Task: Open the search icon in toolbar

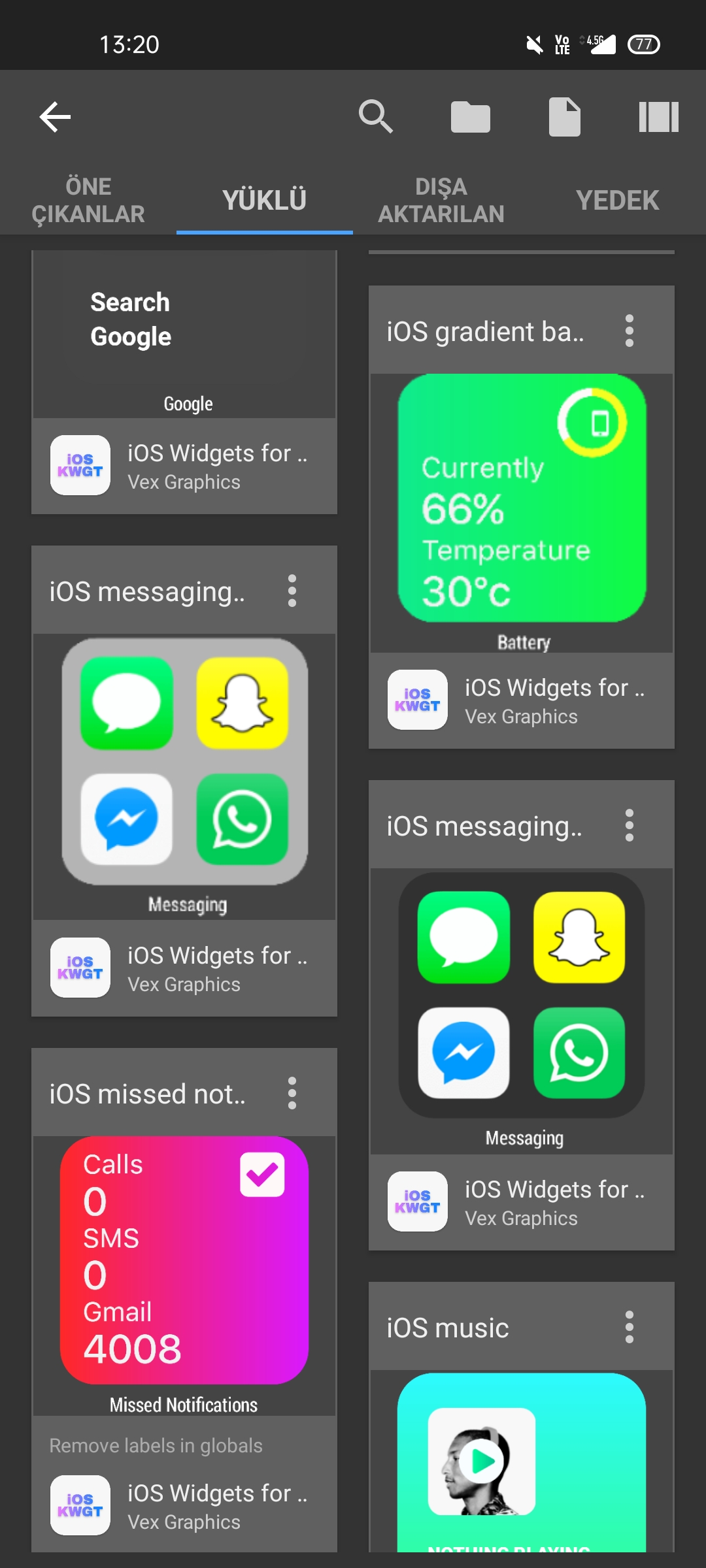Action: [x=376, y=117]
